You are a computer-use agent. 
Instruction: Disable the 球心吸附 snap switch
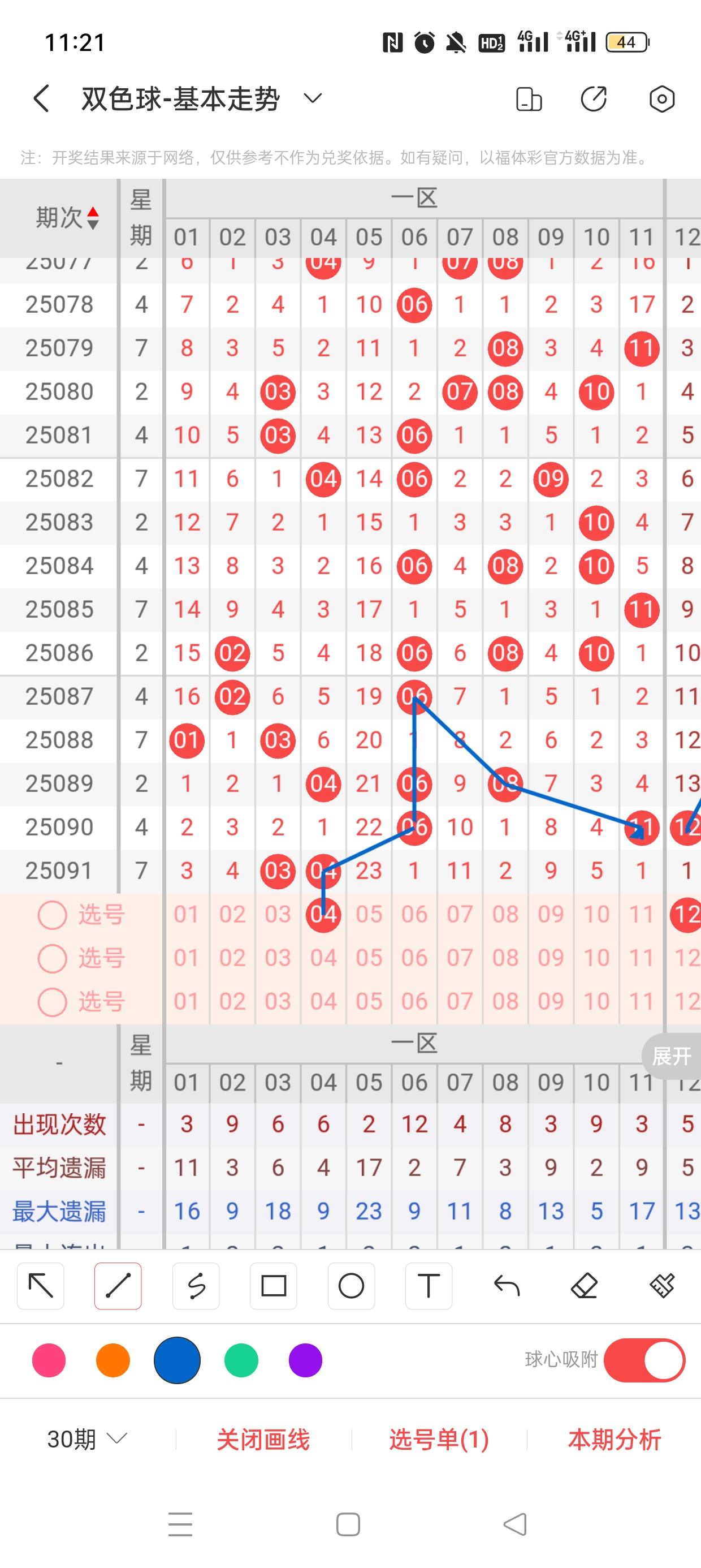[x=644, y=1360]
